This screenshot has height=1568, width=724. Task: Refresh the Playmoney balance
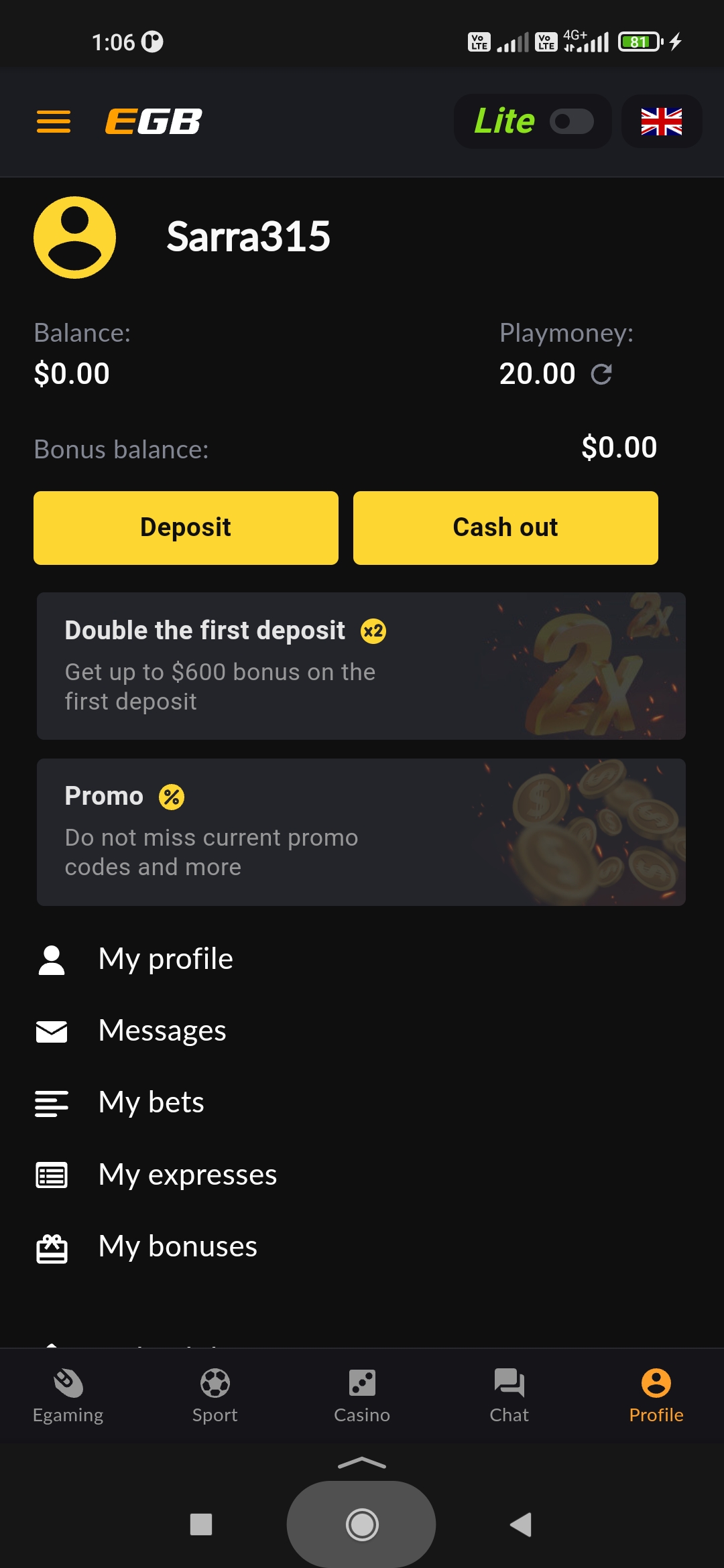coord(601,374)
